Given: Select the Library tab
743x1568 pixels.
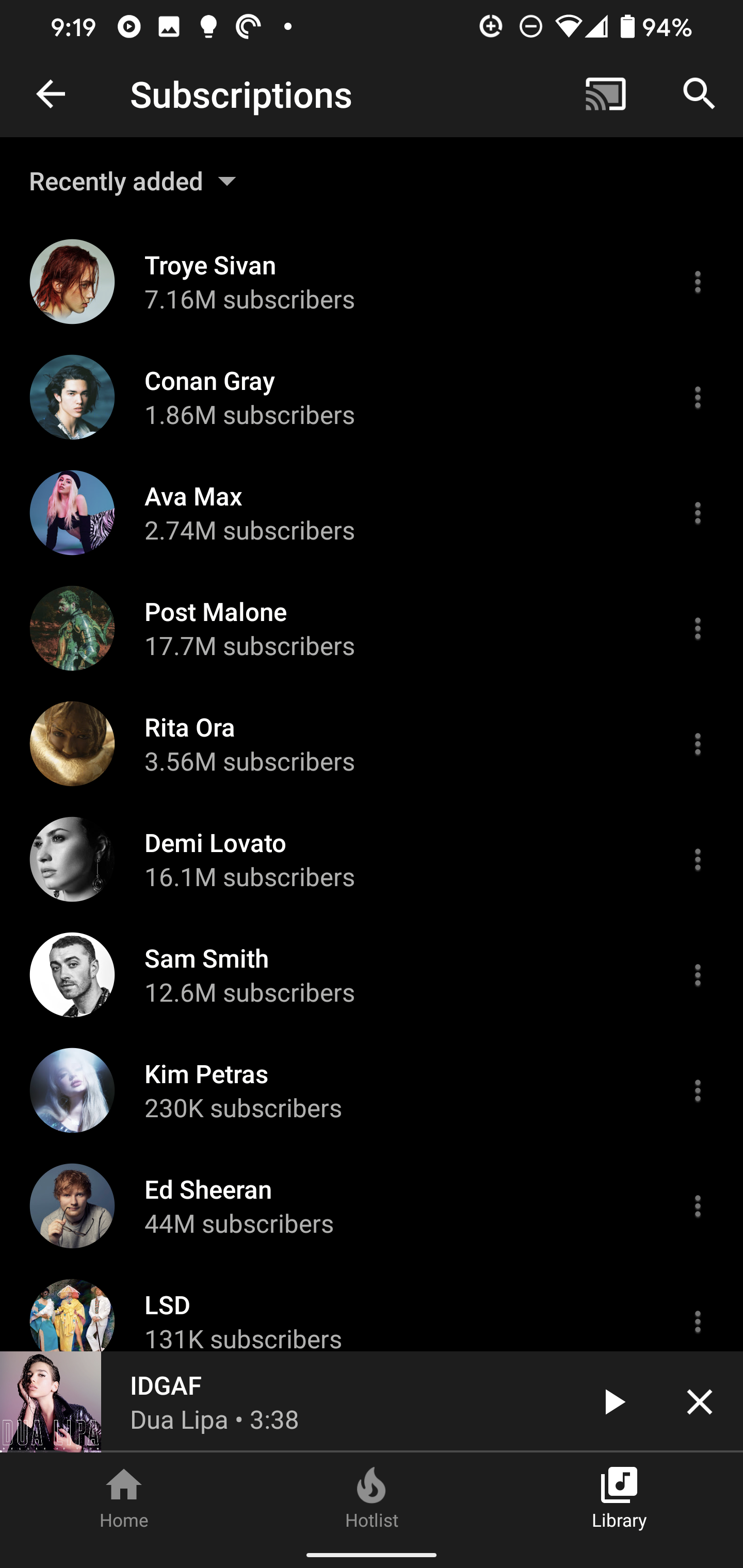Looking at the screenshot, I should 619,1499.
